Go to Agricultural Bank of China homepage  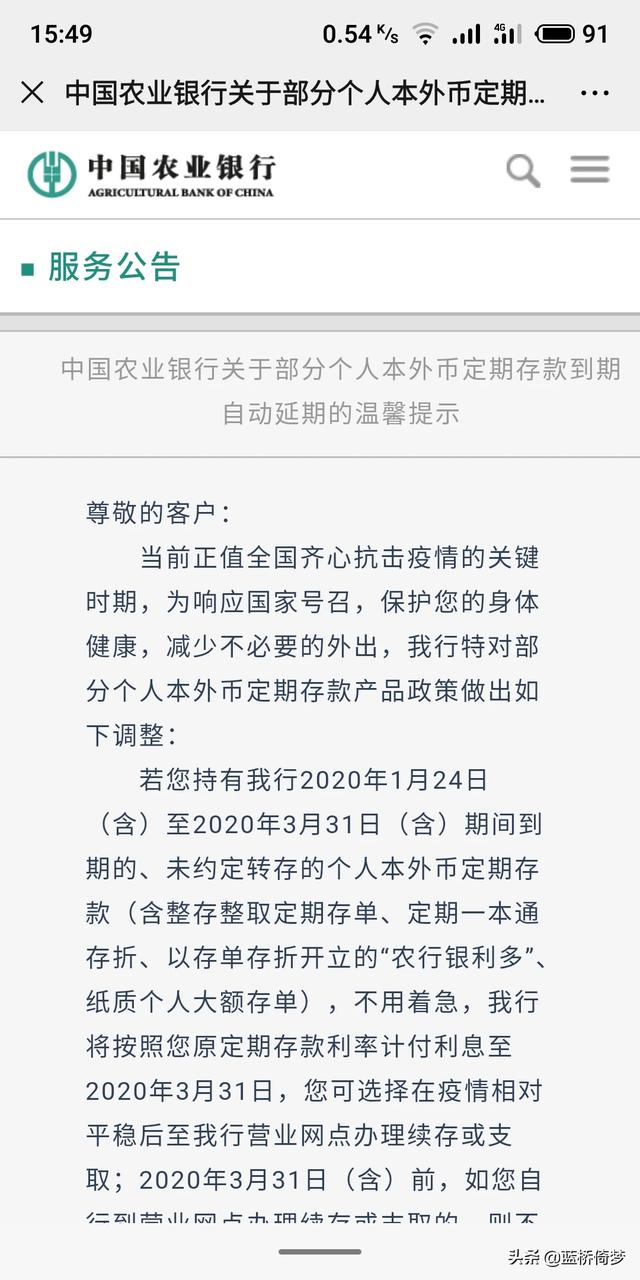pos(150,173)
